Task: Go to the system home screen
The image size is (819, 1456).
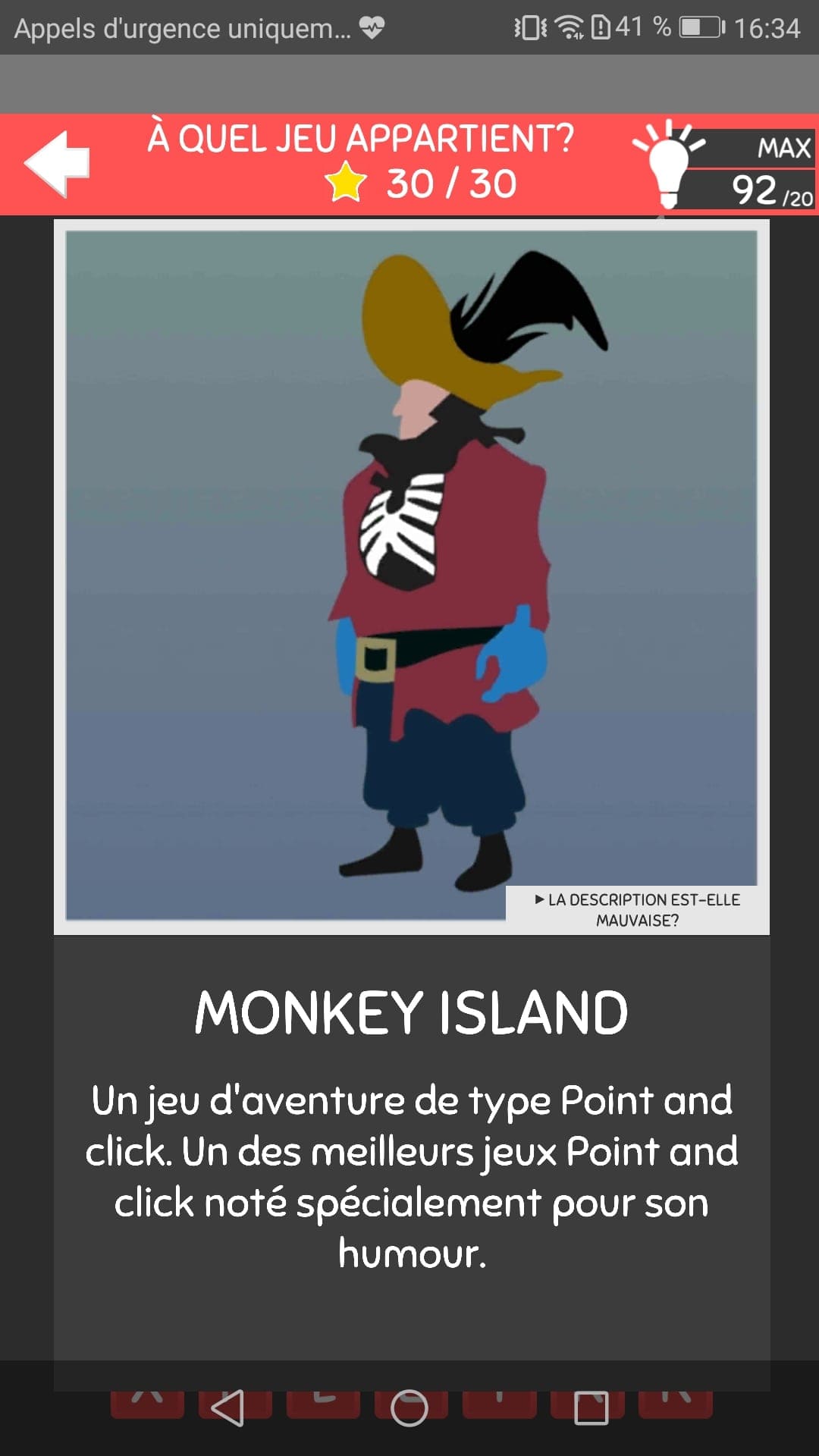Action: point(409,1408)
